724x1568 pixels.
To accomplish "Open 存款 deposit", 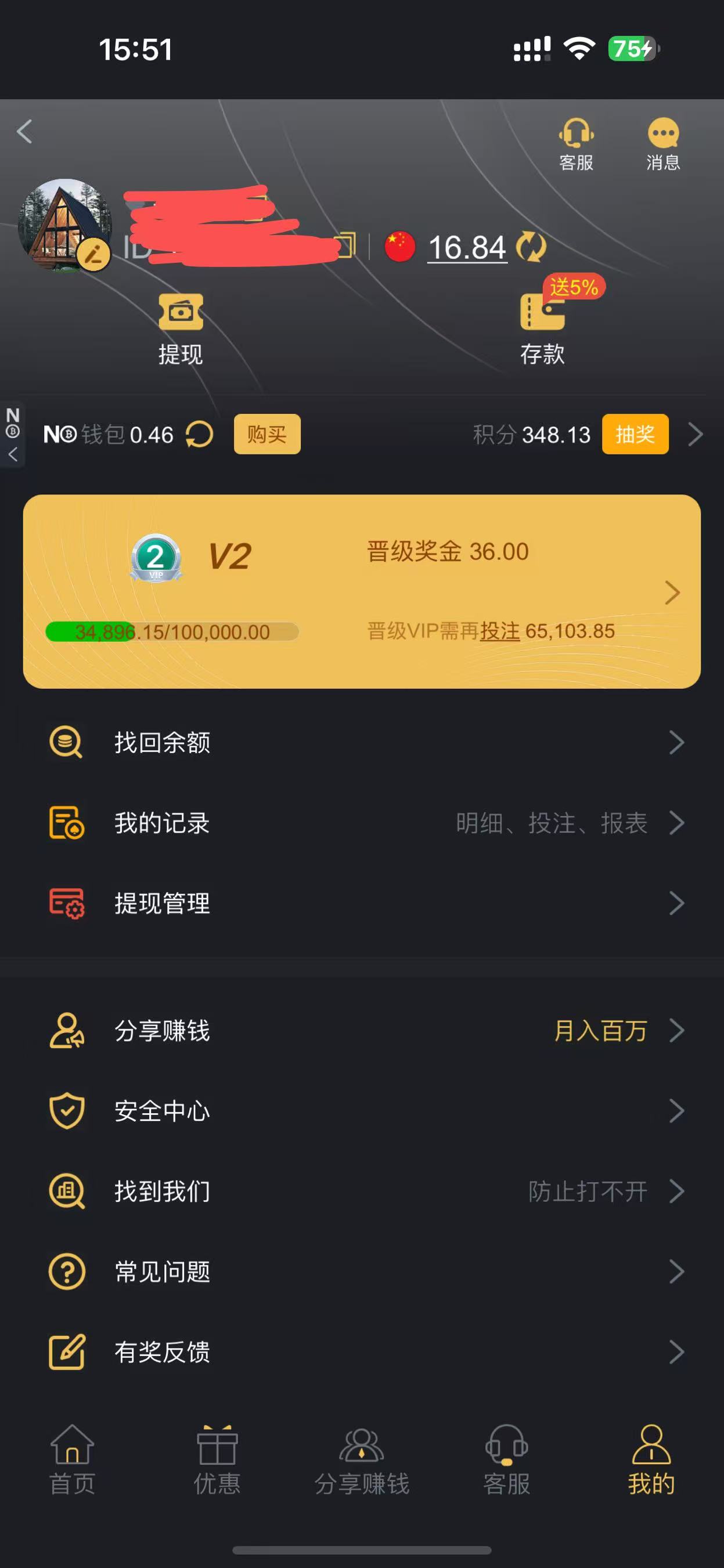I will click(542, 328).
